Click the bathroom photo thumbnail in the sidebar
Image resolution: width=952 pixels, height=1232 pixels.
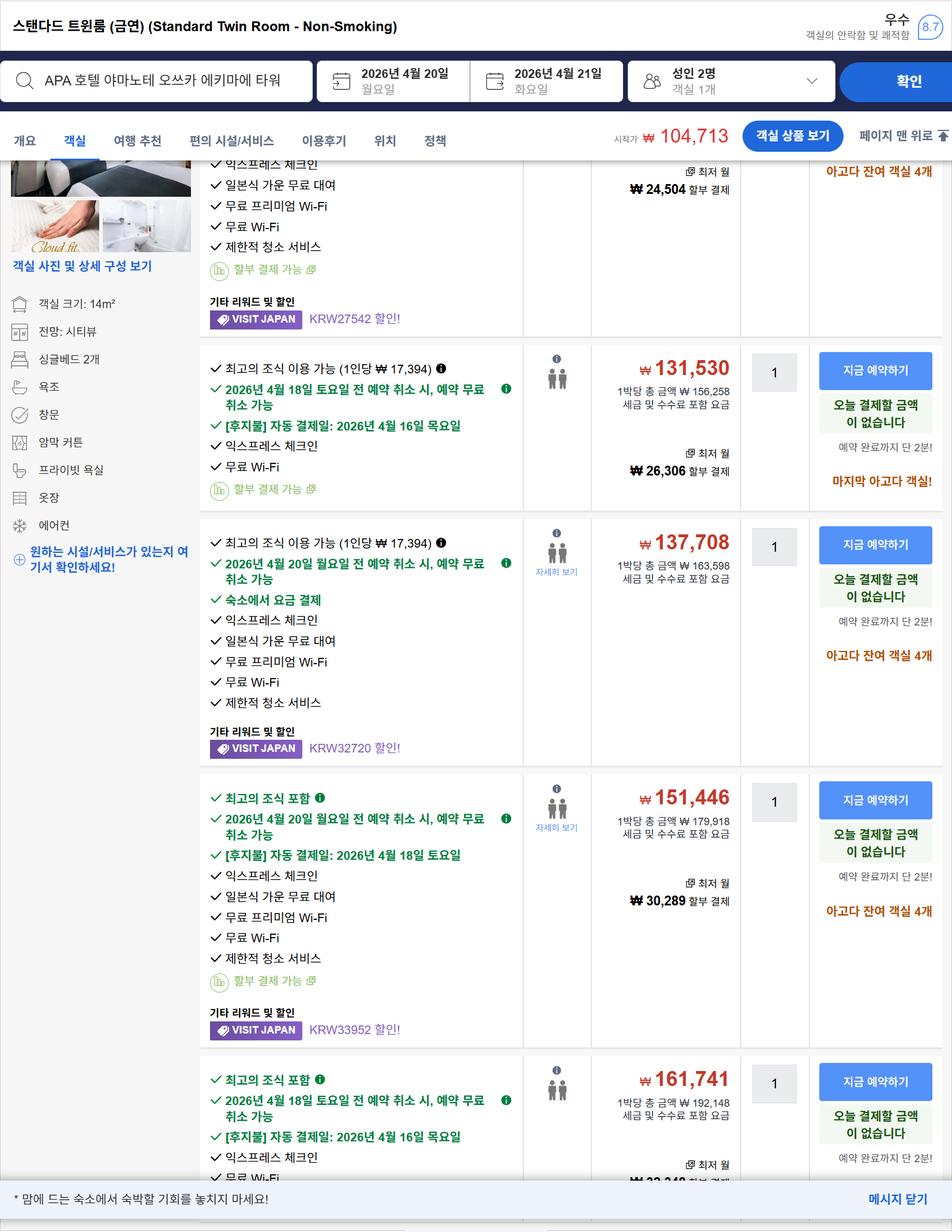[x=147, y=226]
